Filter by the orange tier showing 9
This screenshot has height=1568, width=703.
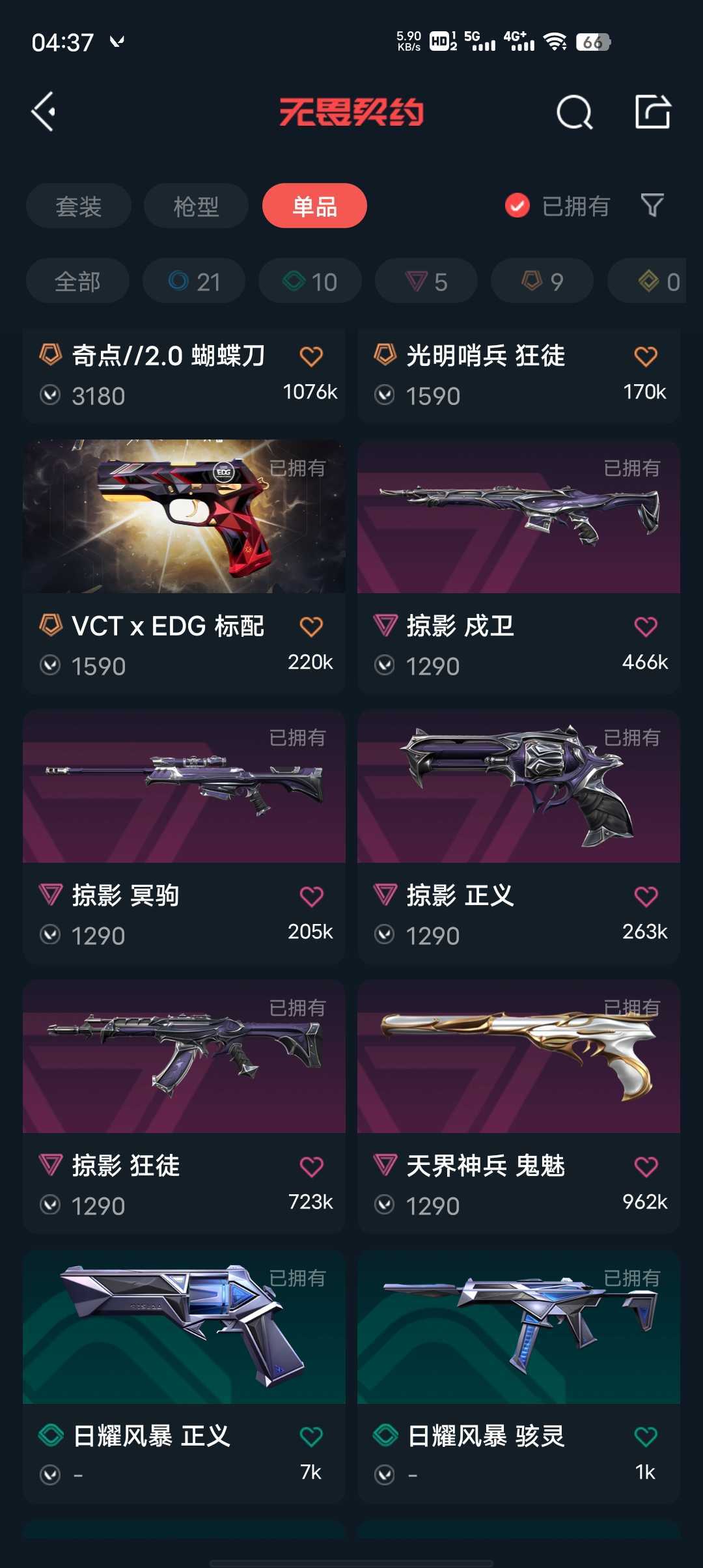pos(542,281)
